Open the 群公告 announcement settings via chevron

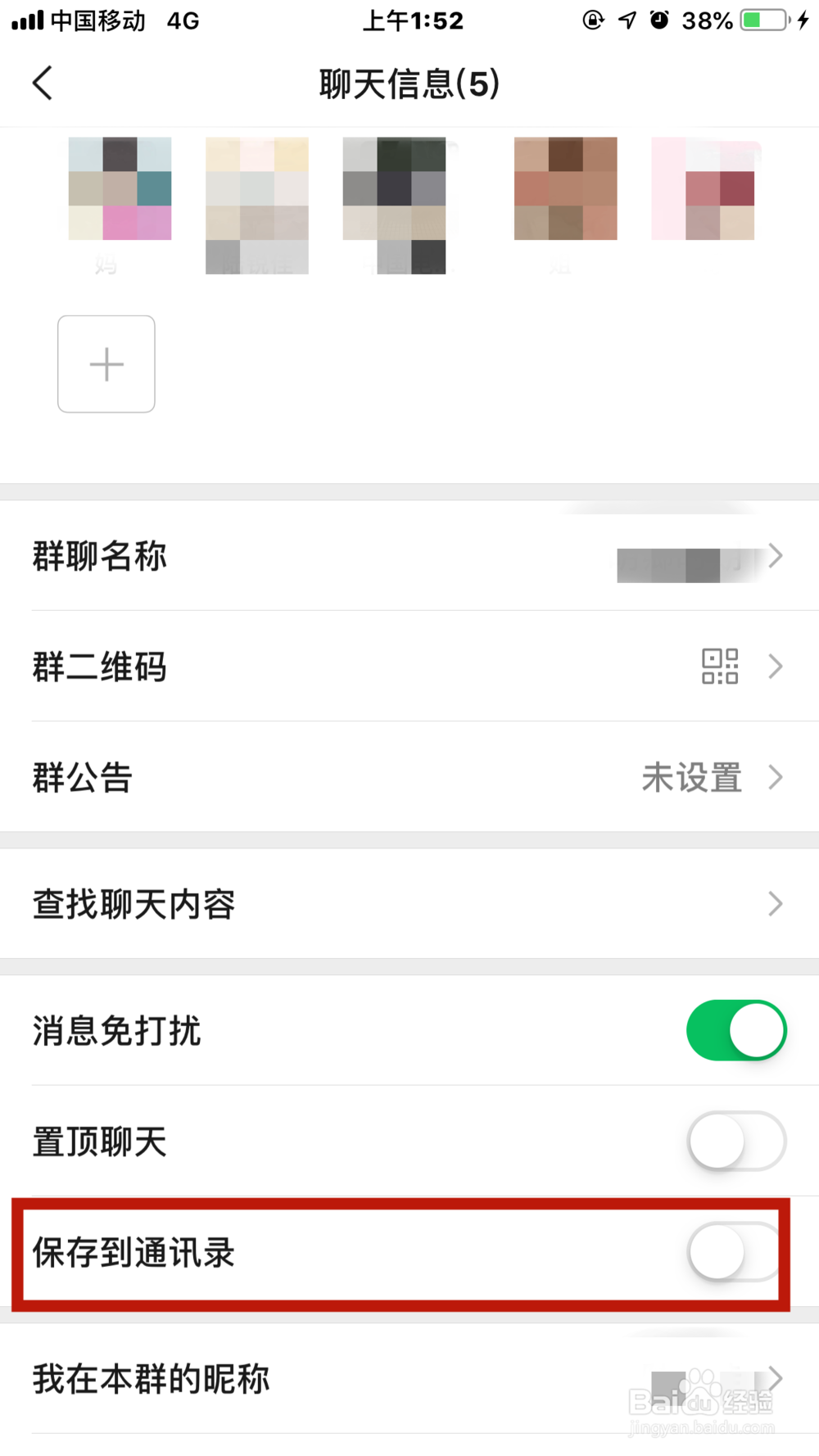click(x=774, y=777)
